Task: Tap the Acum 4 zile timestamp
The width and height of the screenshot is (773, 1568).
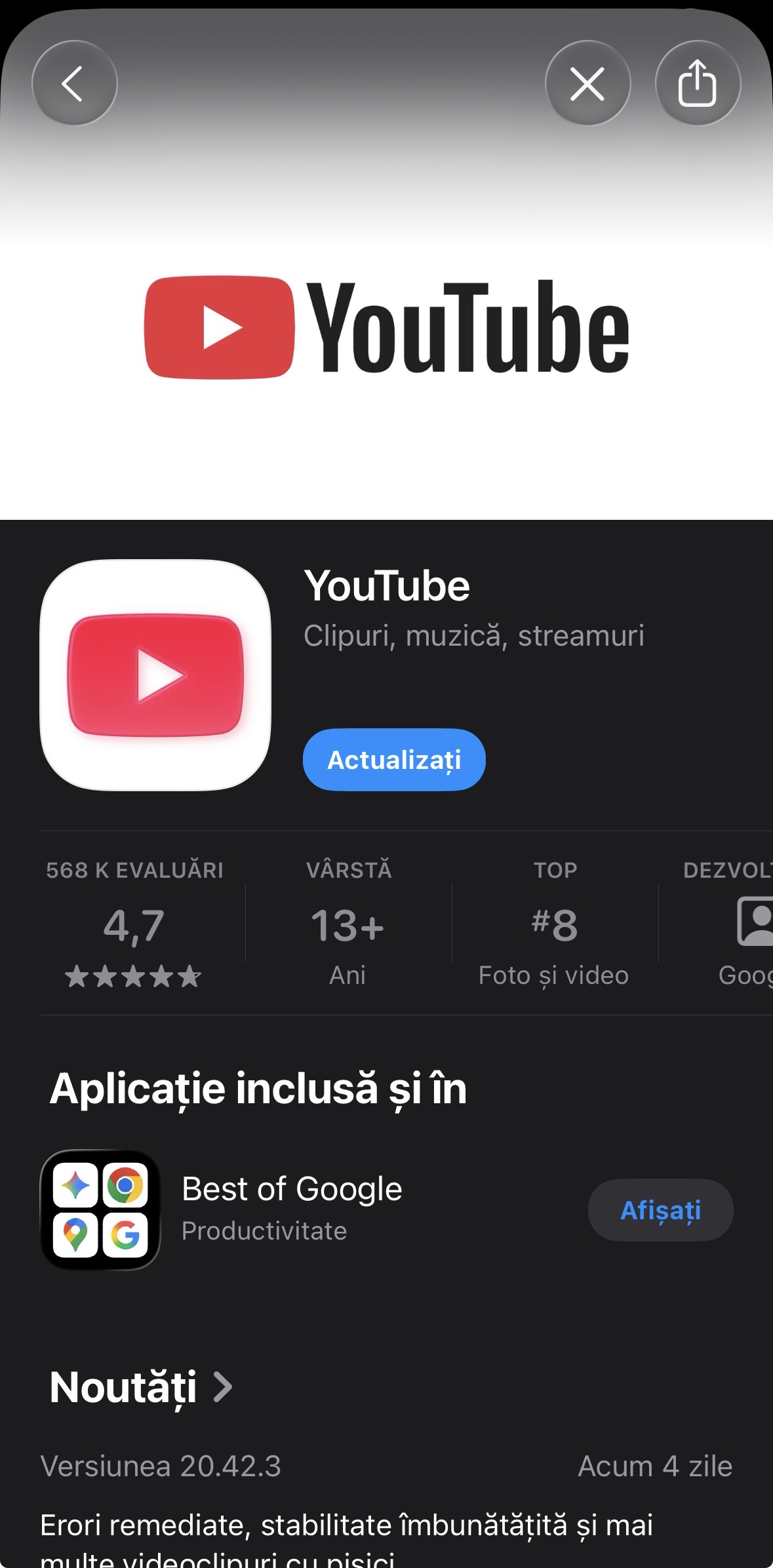Action: [654, 1467]
